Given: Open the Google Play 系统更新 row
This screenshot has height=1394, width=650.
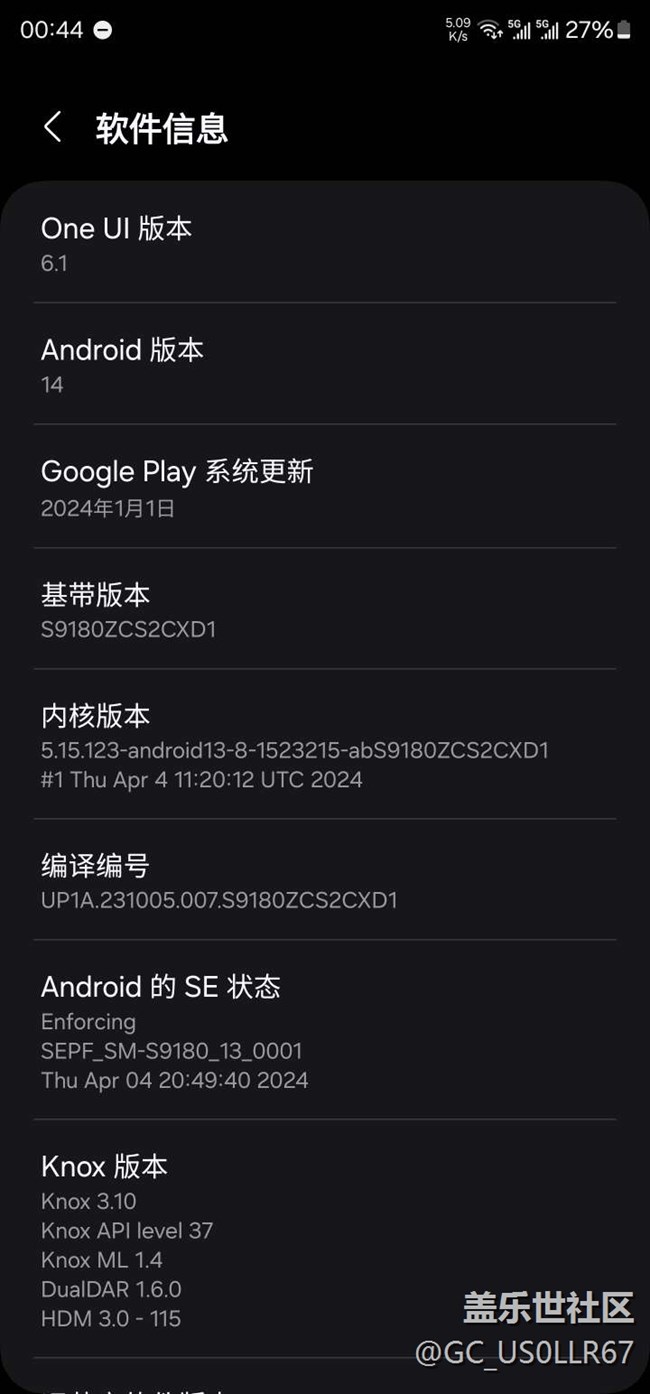Looking at the screenshot, I should 325,488.
